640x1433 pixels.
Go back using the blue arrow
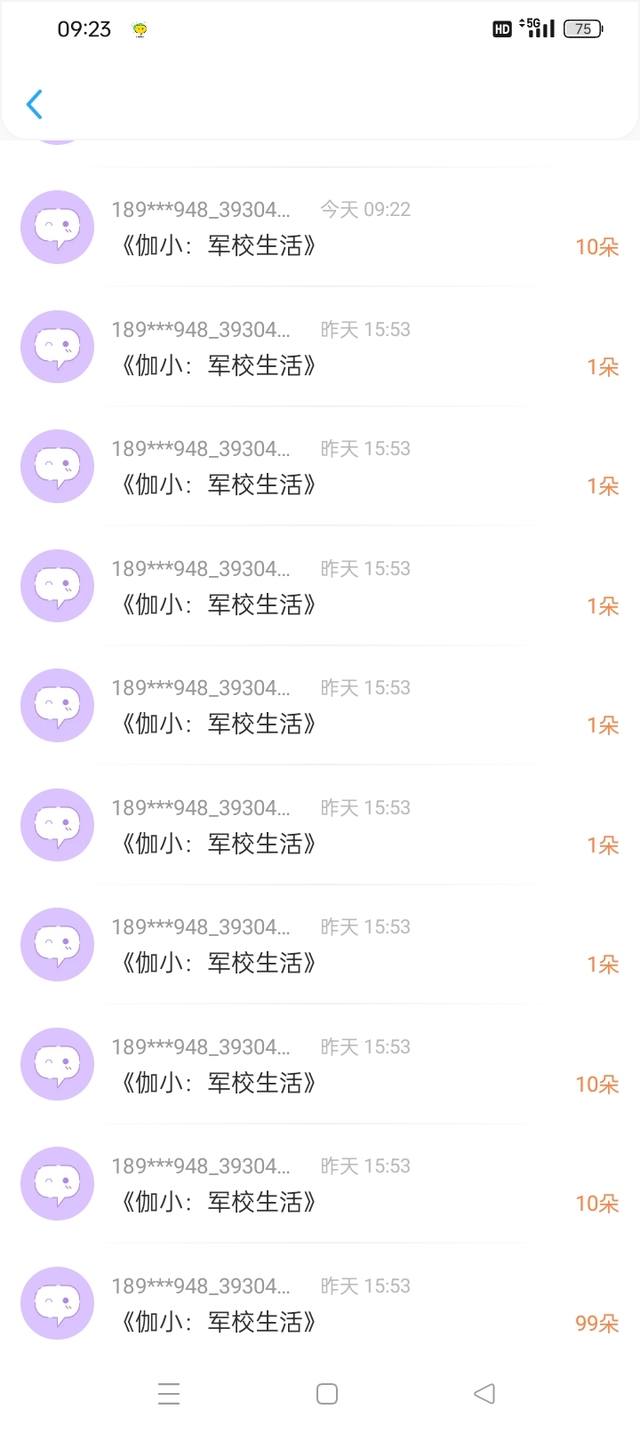[35, 104]
